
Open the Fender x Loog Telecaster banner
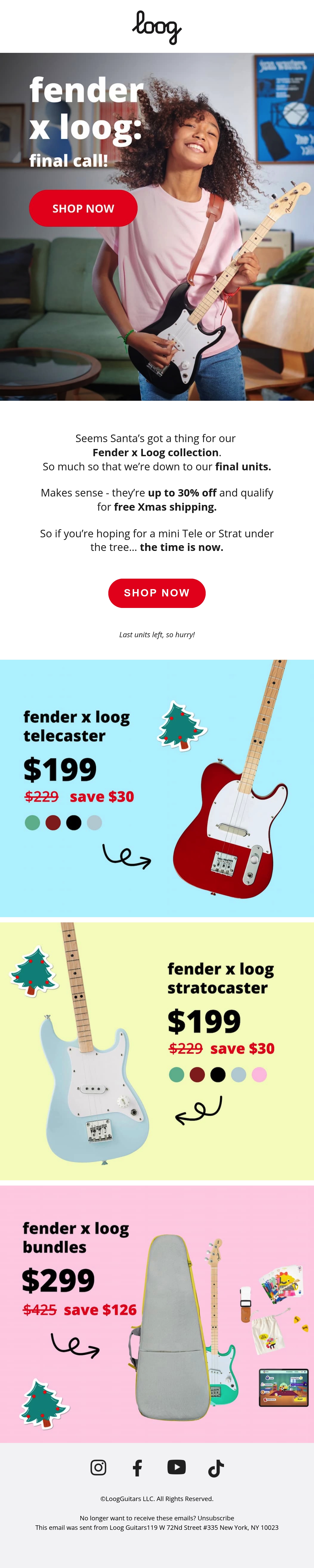(157, 788)
